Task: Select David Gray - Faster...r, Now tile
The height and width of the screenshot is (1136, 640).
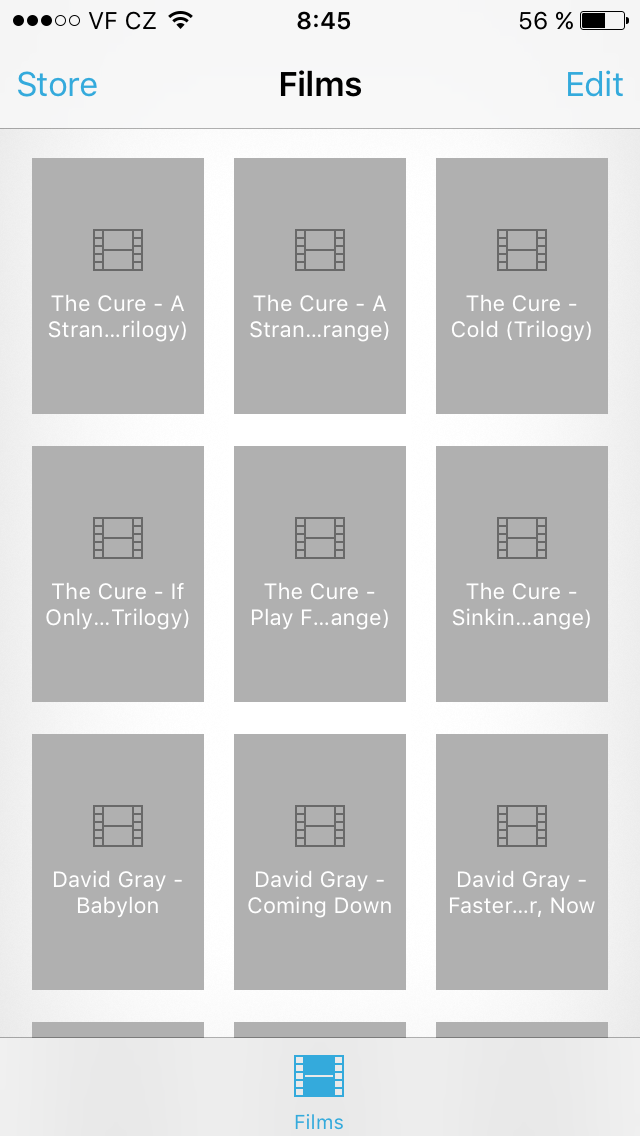Action: click(522, 861)
